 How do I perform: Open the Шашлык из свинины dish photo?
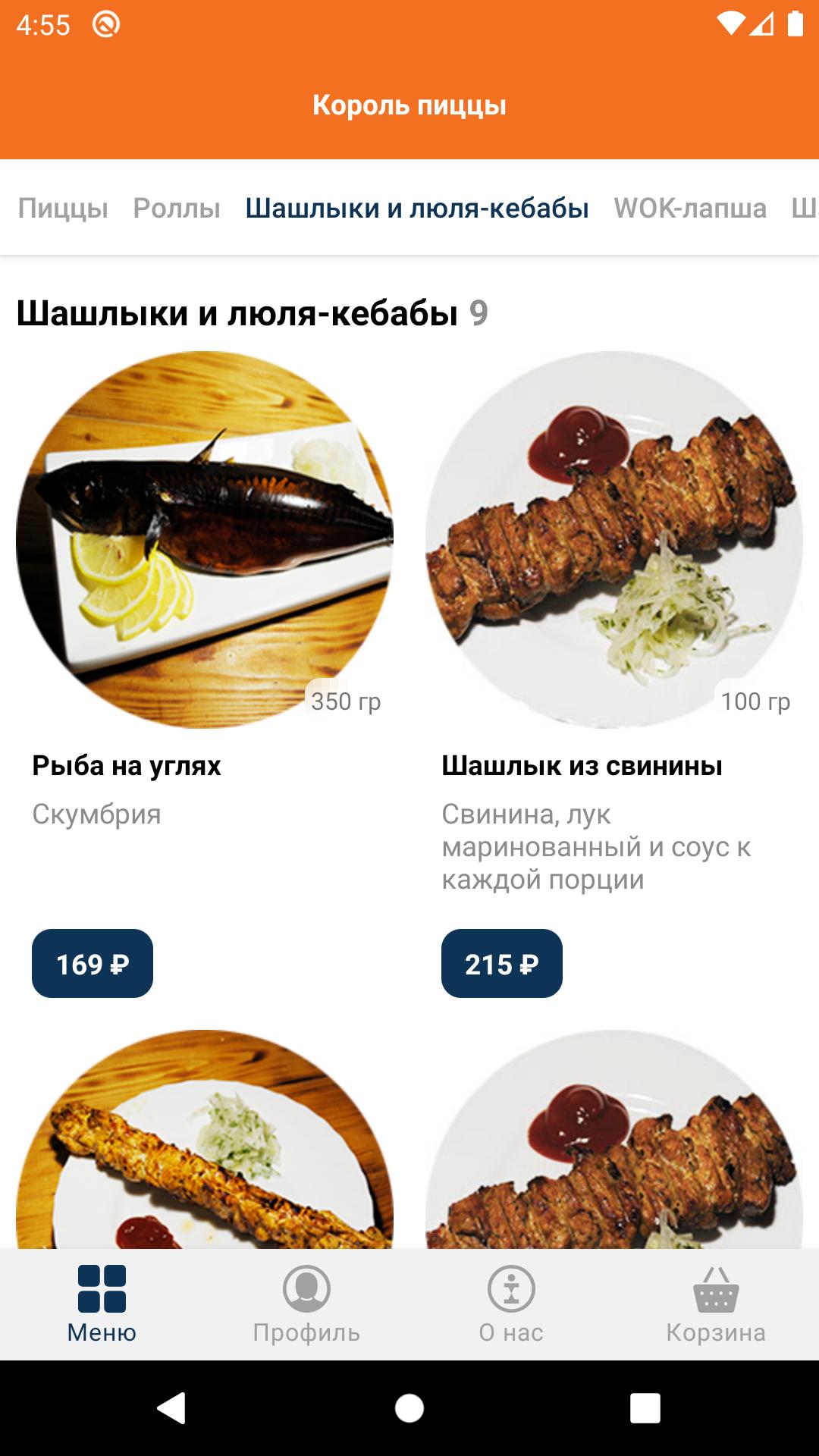[x=614, y=539]
